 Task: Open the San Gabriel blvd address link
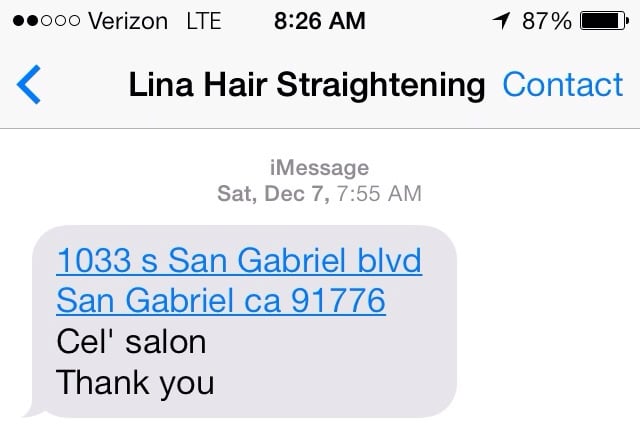coord(239,262)
